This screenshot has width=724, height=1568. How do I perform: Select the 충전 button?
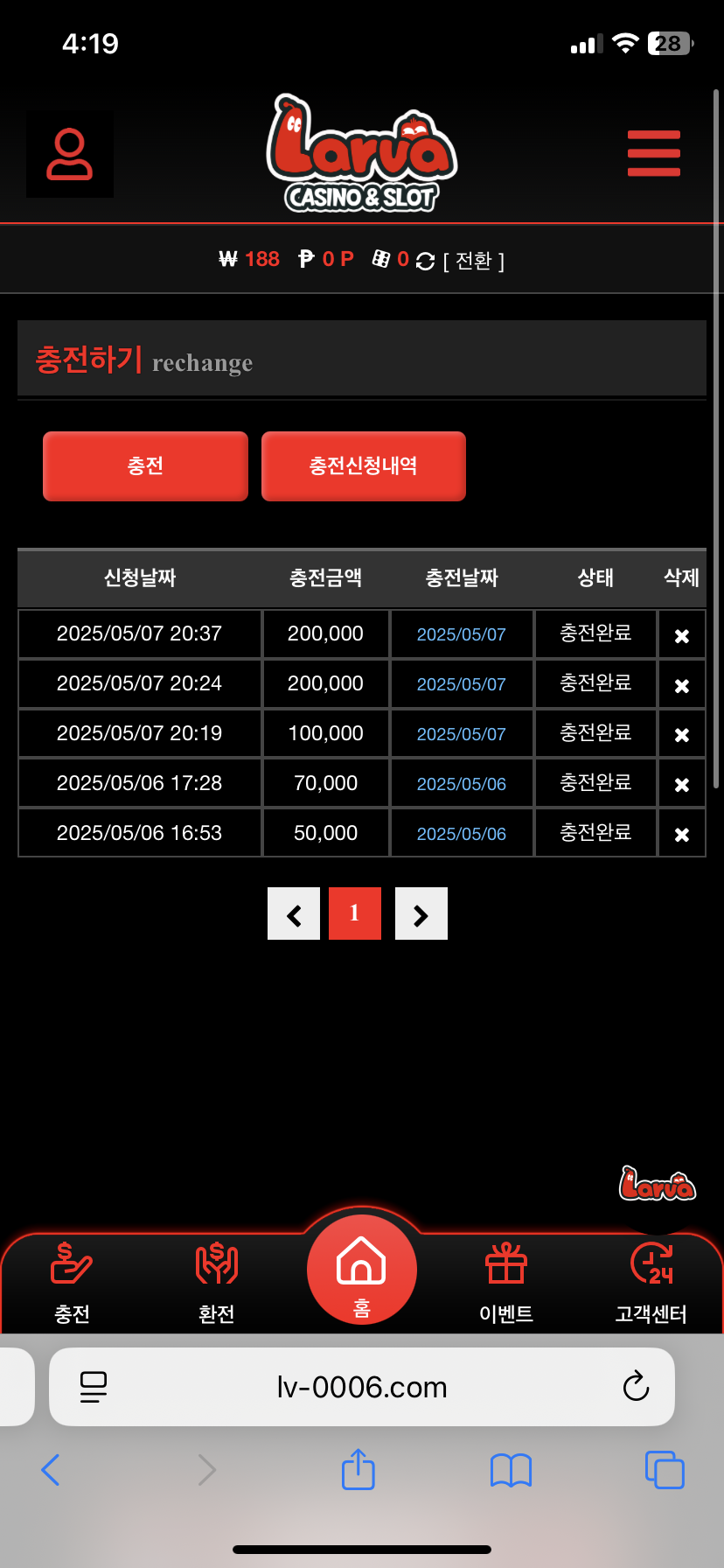click(145, 465)
